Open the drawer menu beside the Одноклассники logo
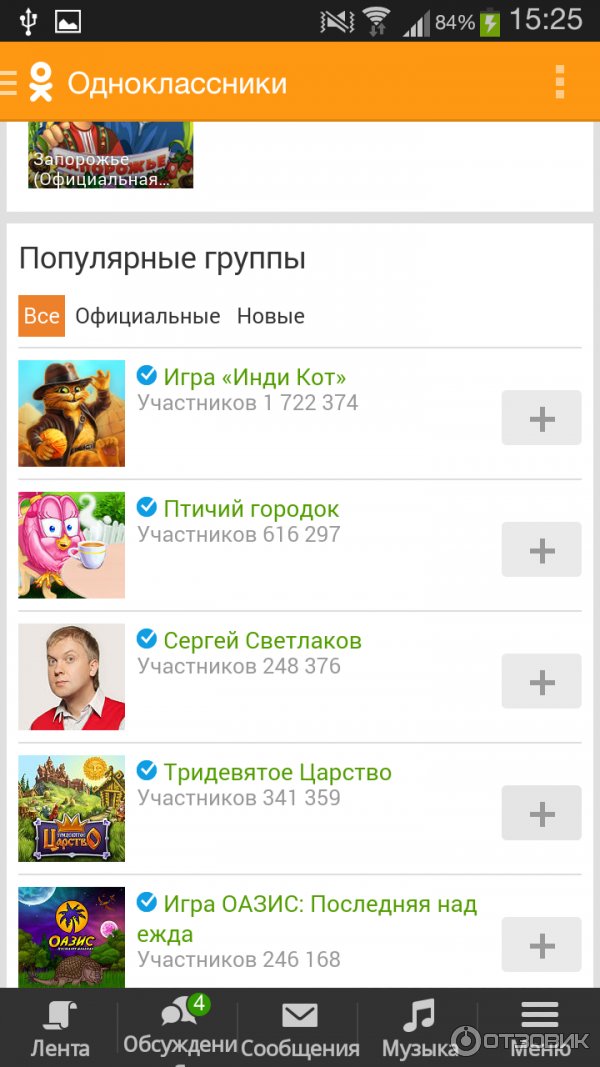 point(10,82)
